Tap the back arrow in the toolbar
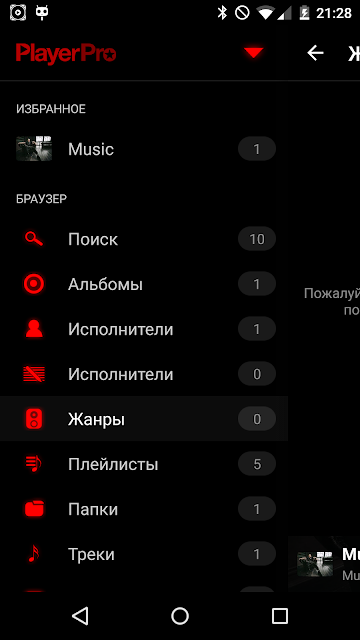The image size is (360, 640). coord(315,53)
